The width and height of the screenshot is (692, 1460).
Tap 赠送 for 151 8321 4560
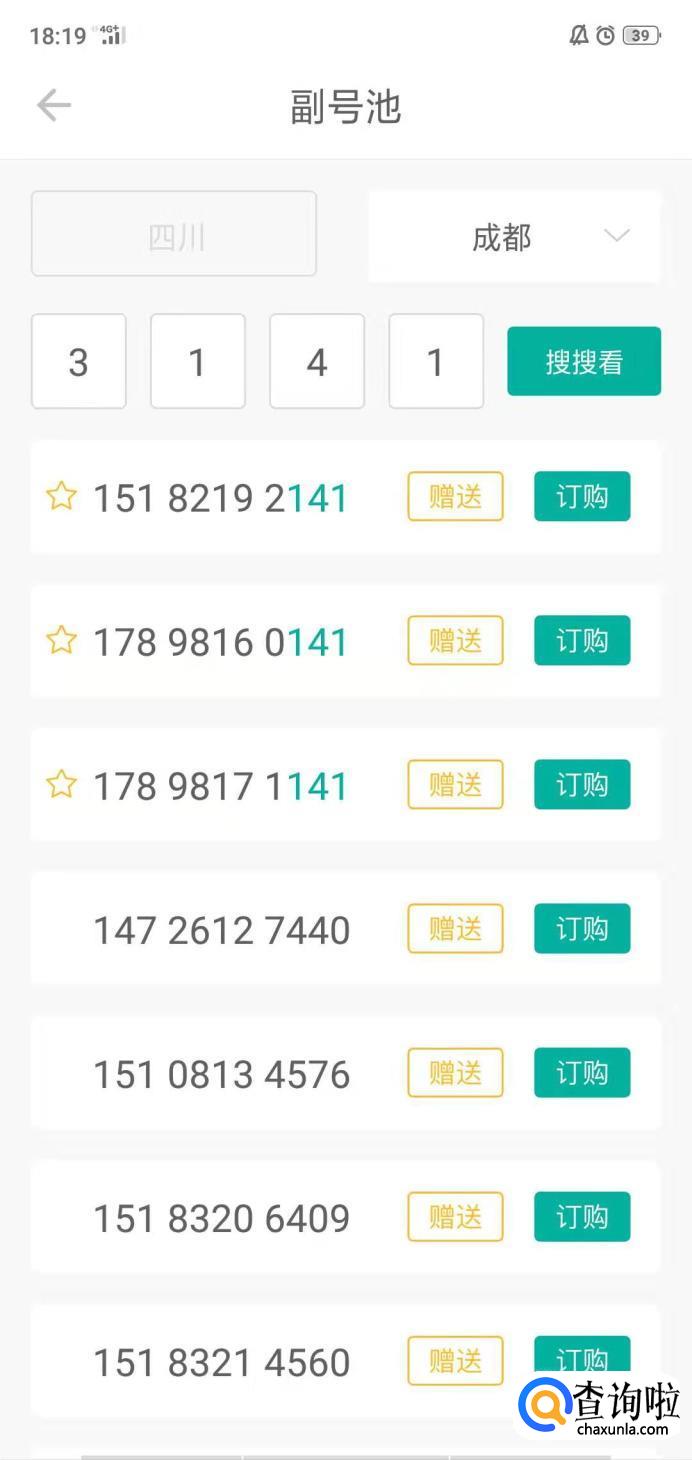pyautogui.click(x=455, y=1360)
